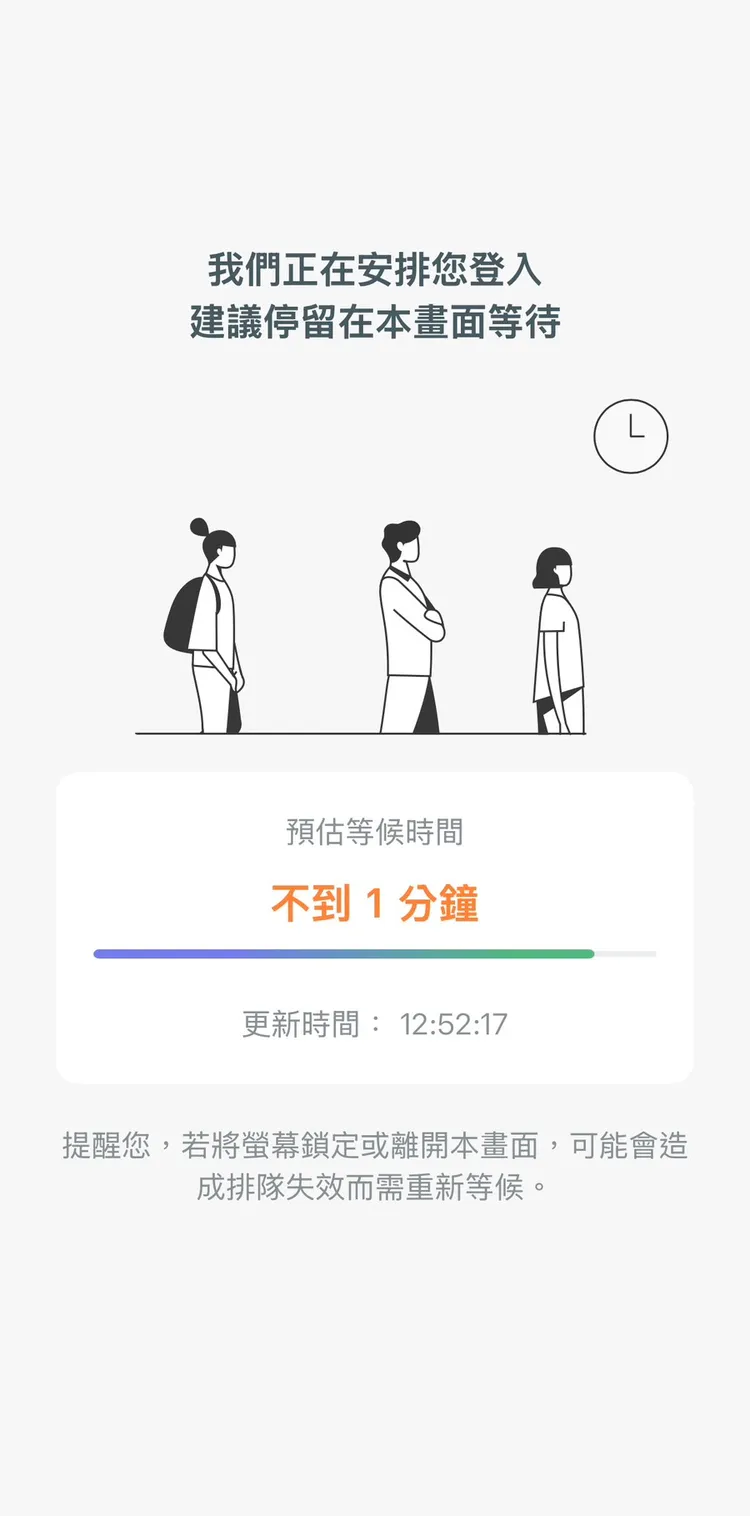The height and width of the screenshot is (1516, 750).
Task: Click the 建議停留在本畫面等待 subtitle
Action: pyautogui.click(x=375, y=322)
